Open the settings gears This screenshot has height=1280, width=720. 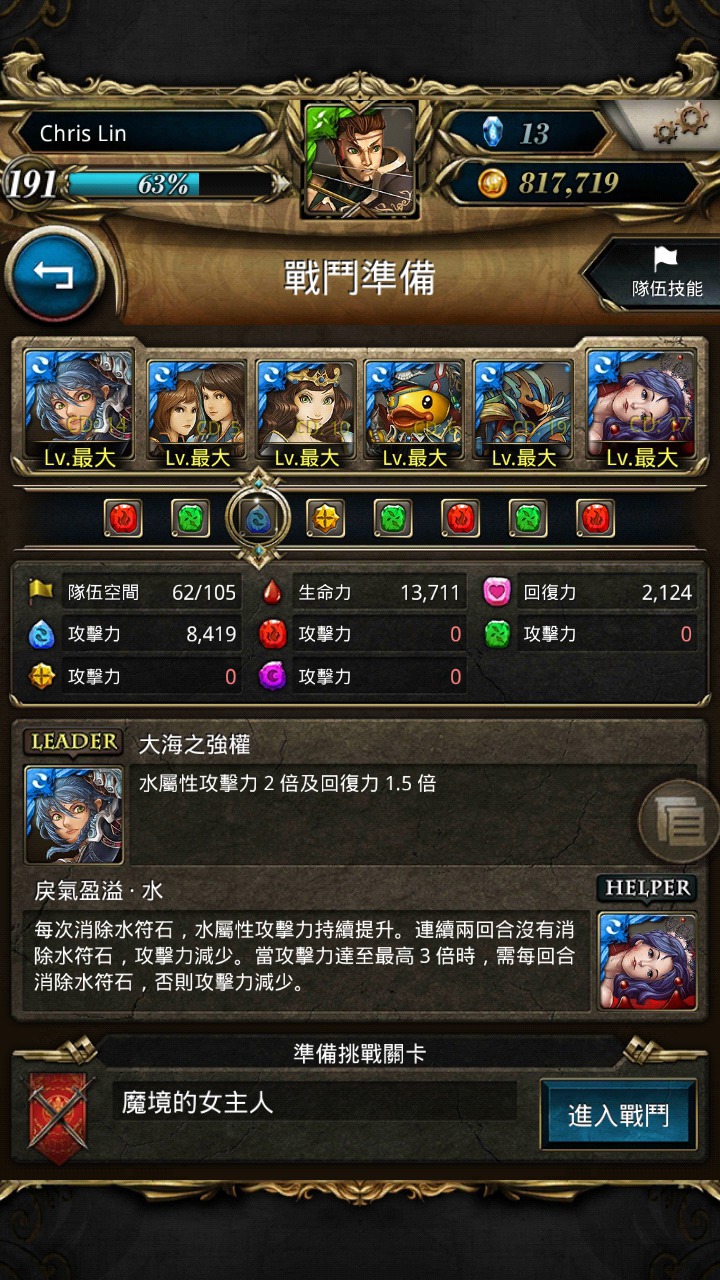click(x=680, y=125)
